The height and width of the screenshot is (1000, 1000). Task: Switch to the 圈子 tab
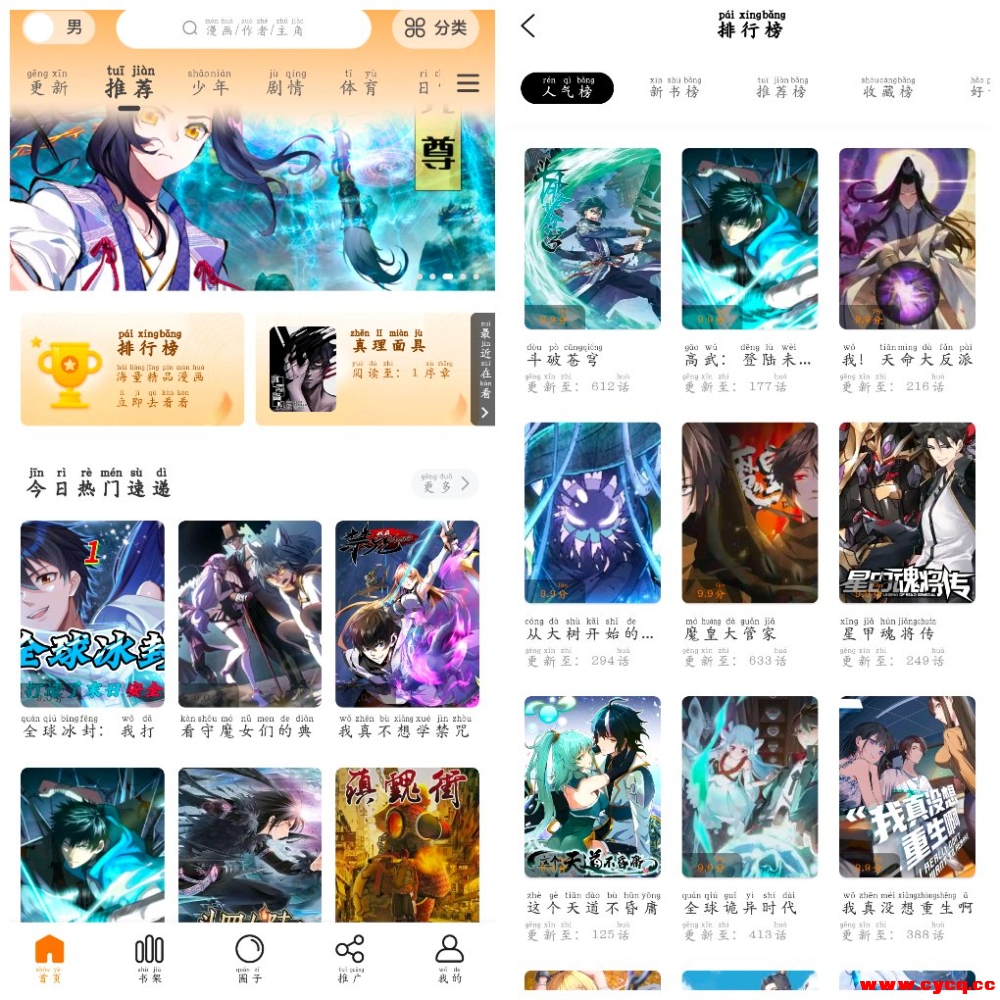tap(249, 957)
